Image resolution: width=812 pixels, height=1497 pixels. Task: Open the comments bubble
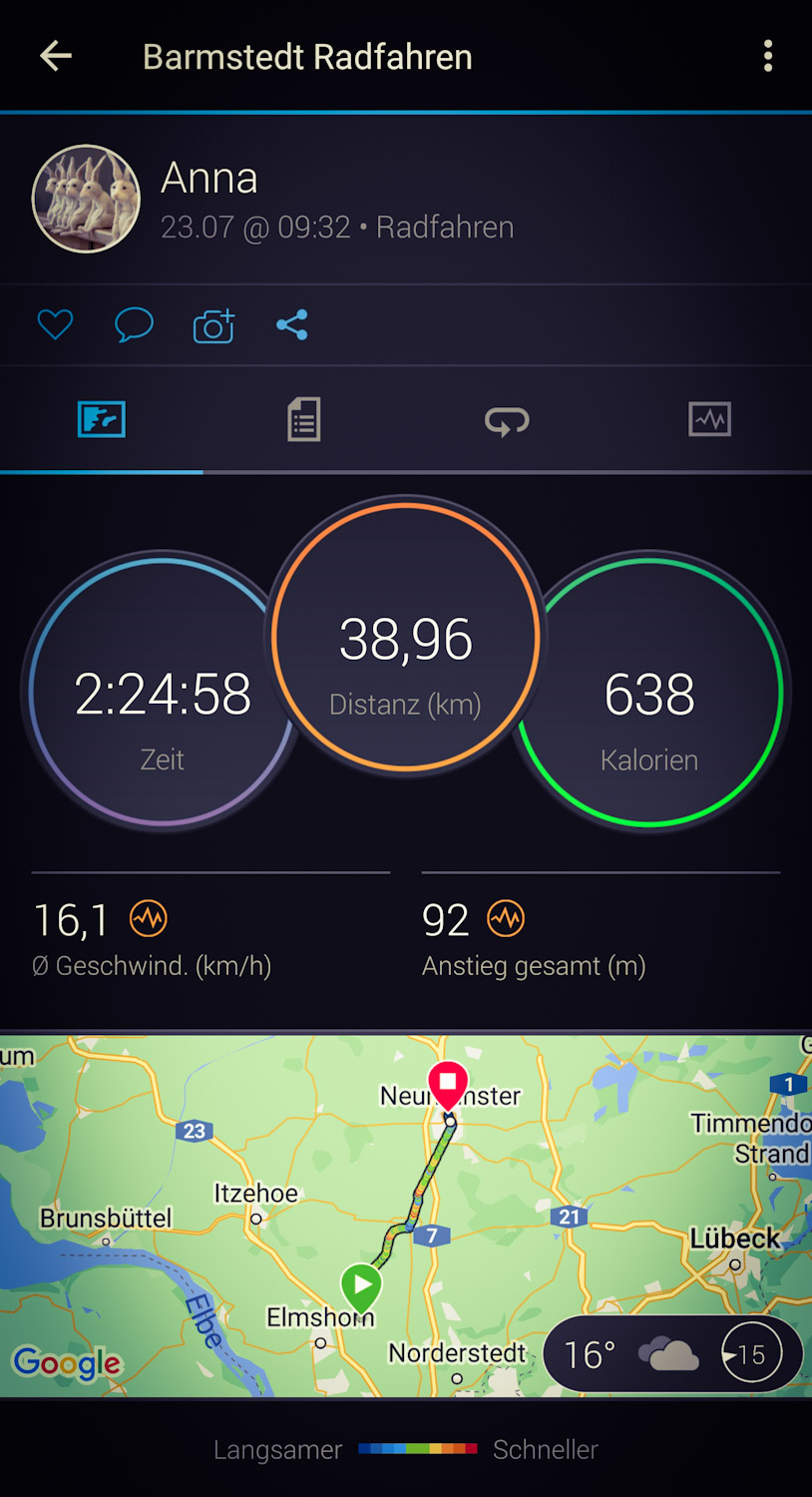[134, 325]
